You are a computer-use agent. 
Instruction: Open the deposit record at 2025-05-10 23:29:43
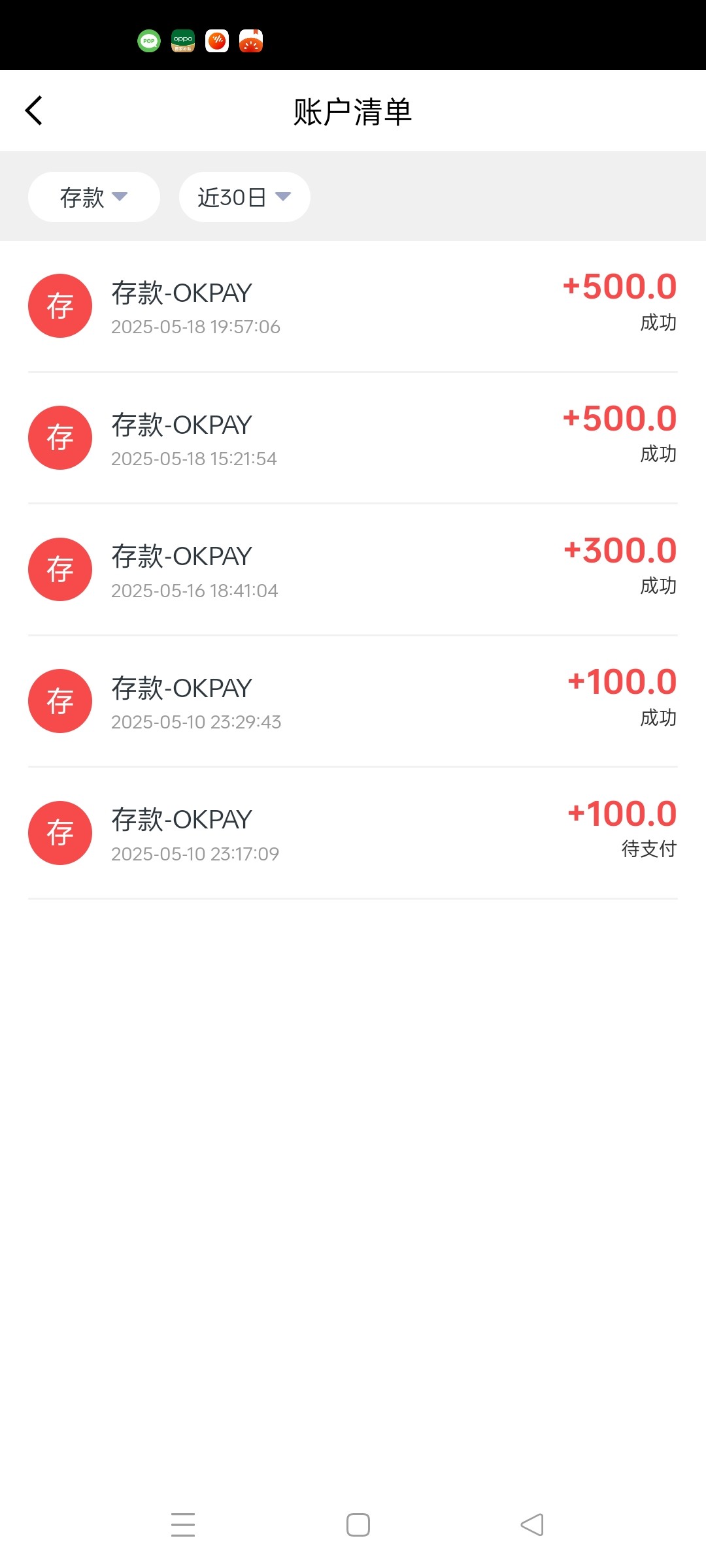[352, 701]
